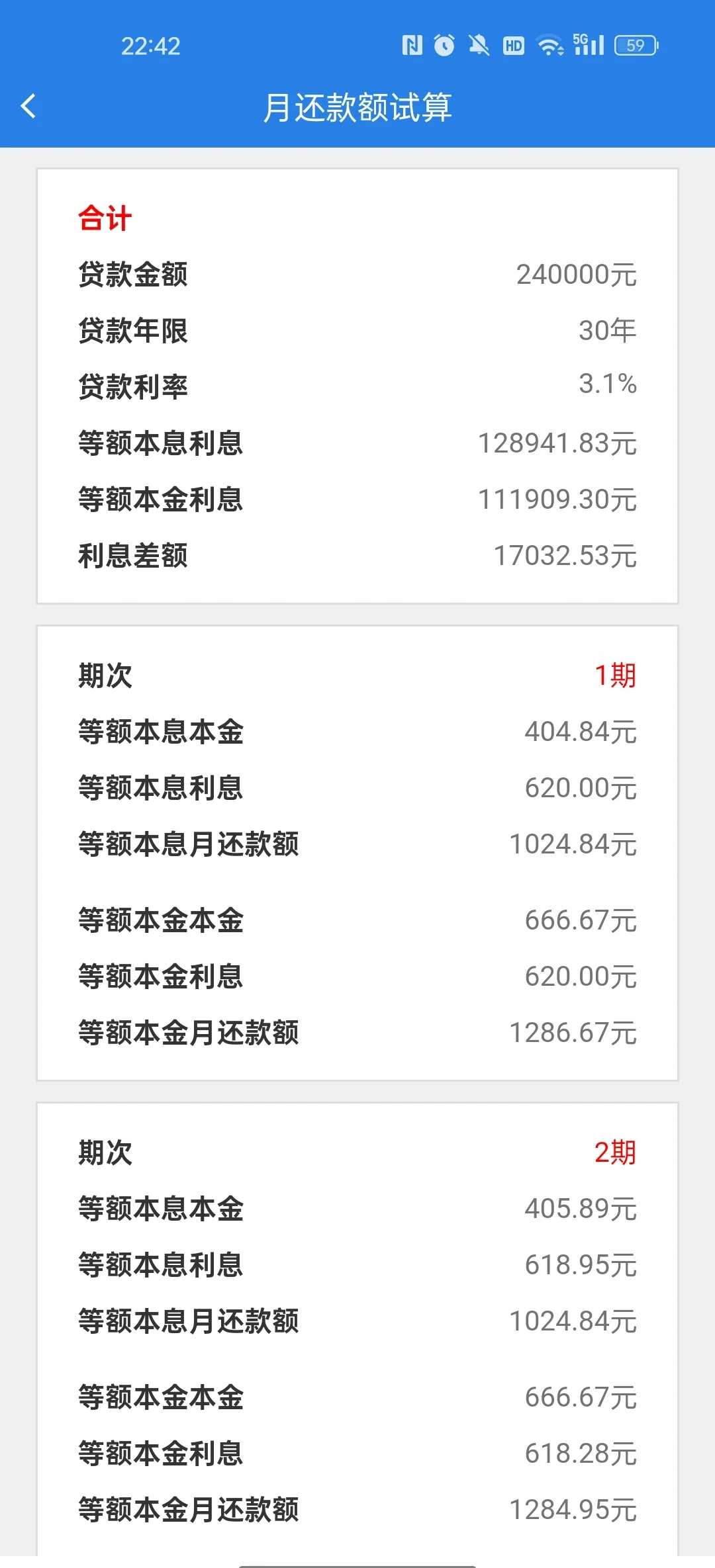
Task: Go back using the back arrow
Action: [28, 106]
